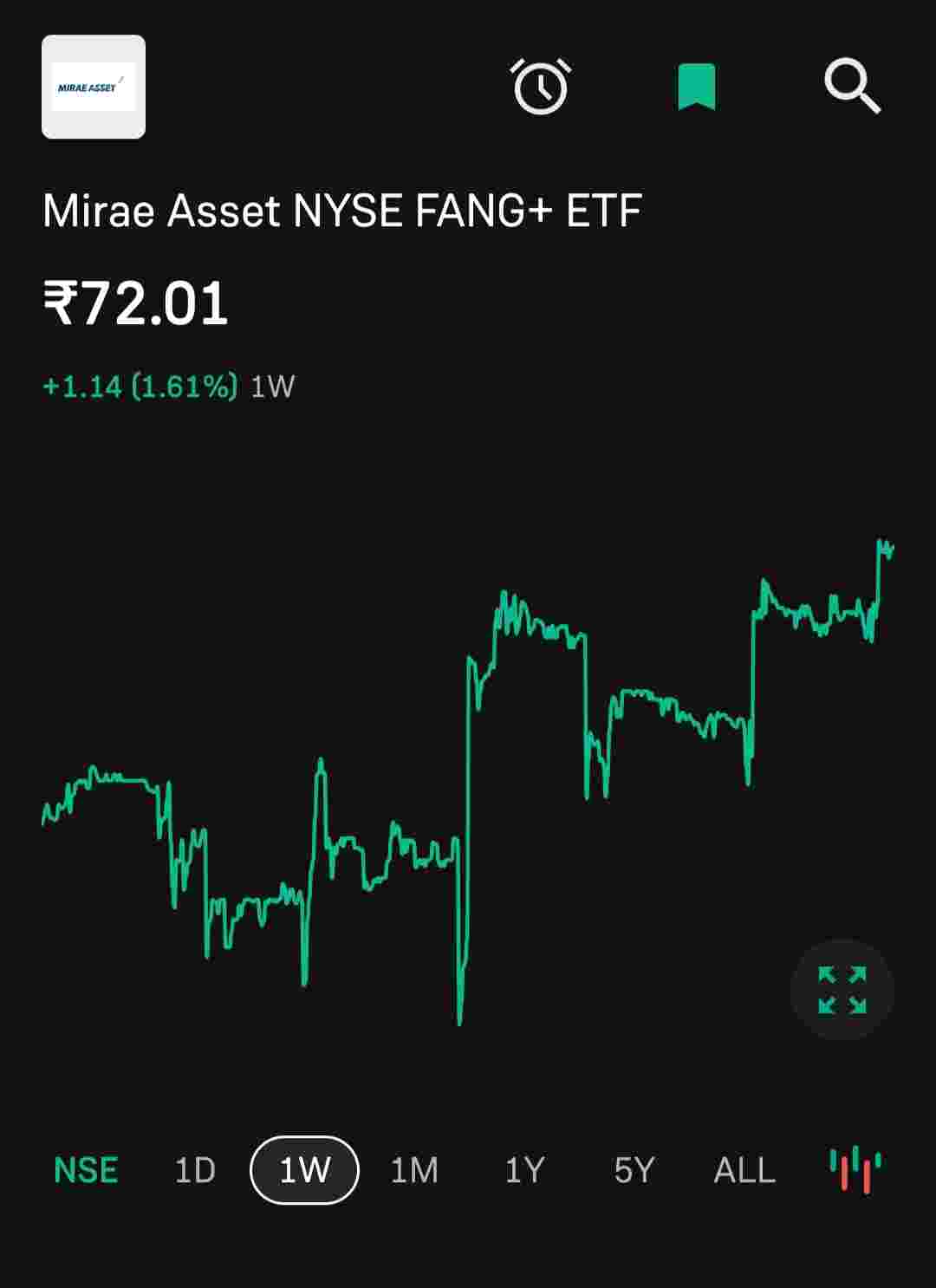Switch the exchange selector NSE
The height and width of the screenshot is (1288, 936).
coord(86,1170)
